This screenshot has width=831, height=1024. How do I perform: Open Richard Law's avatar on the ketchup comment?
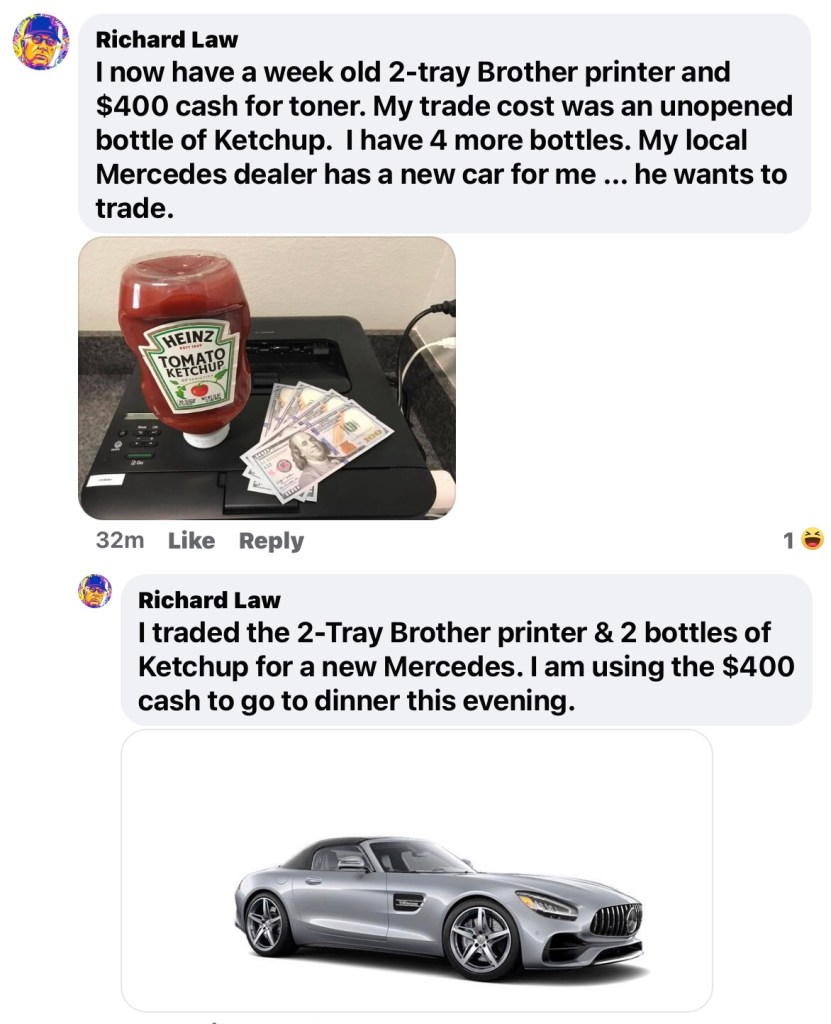point(41,45)
